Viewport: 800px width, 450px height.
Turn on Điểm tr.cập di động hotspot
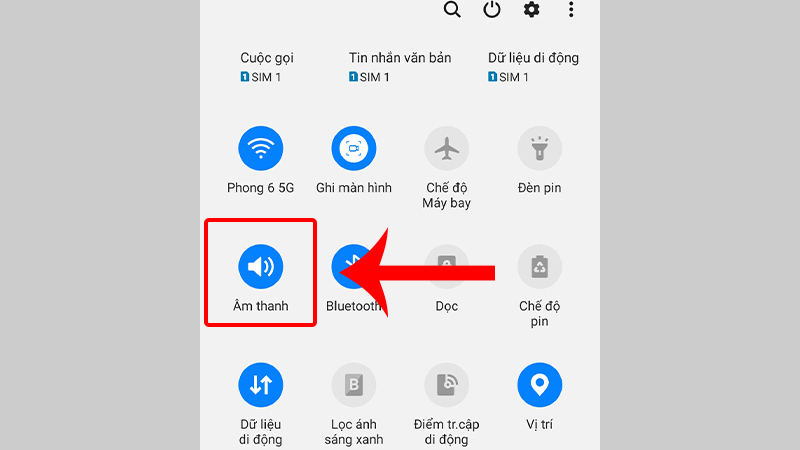pyautogui.click(x=447, y=385)
